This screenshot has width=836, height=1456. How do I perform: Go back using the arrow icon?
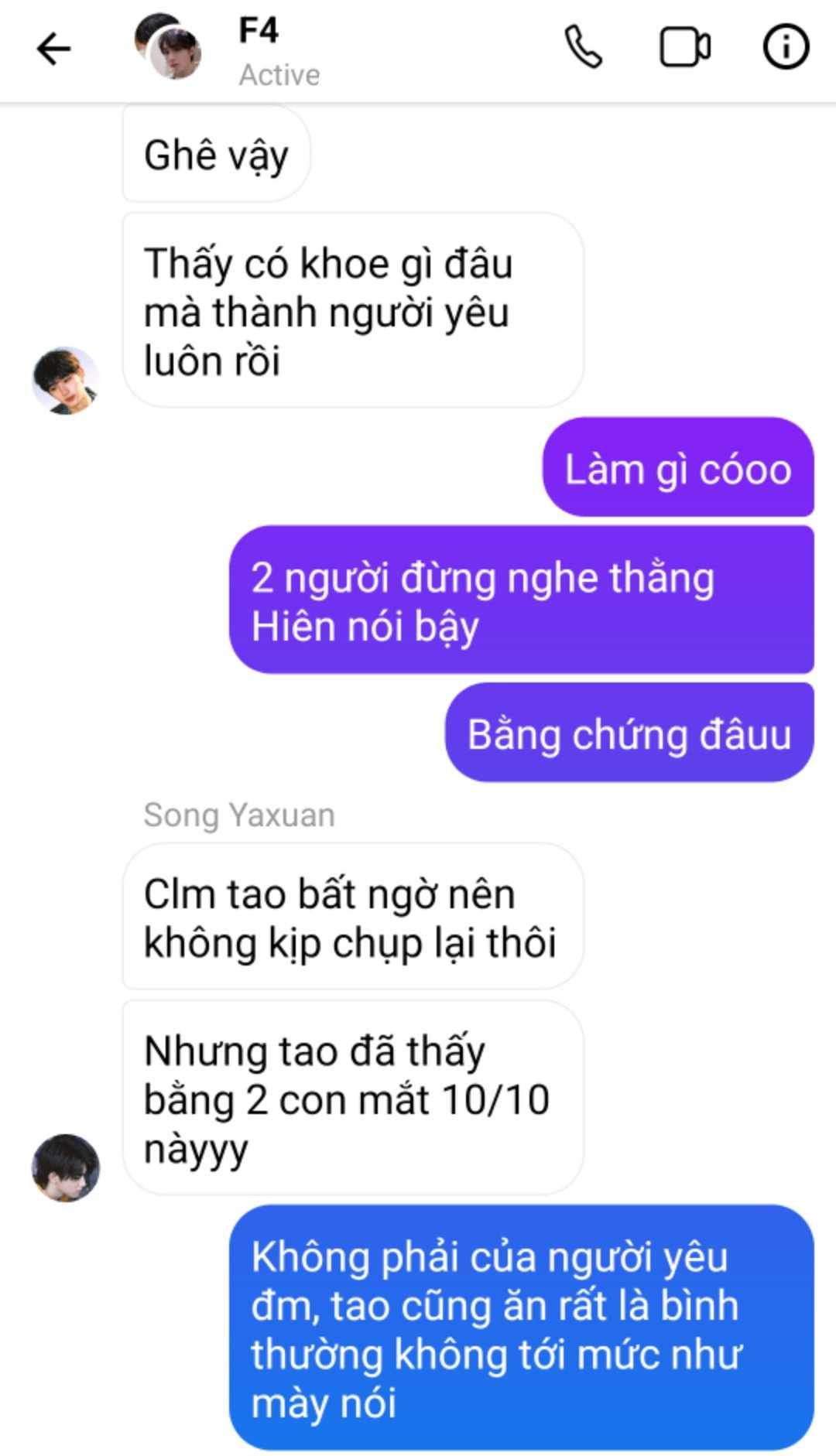53,50
